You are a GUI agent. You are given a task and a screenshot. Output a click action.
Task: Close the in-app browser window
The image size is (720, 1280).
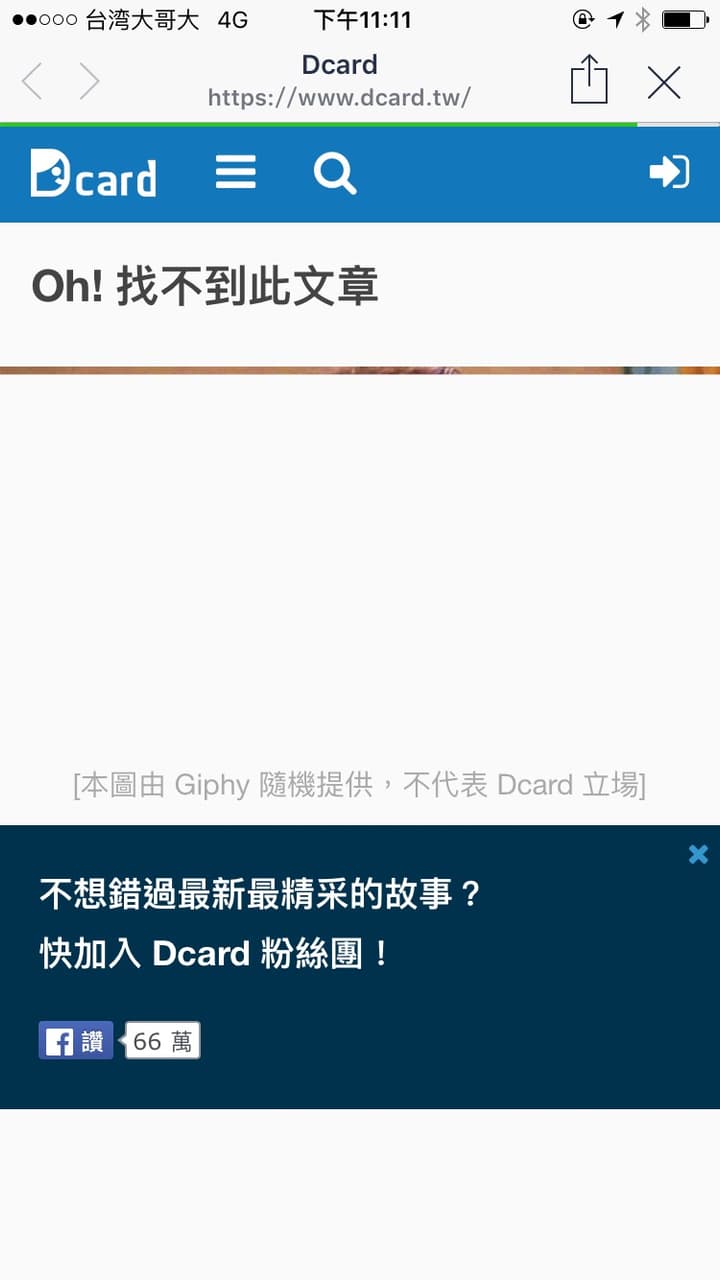point(664,83)
